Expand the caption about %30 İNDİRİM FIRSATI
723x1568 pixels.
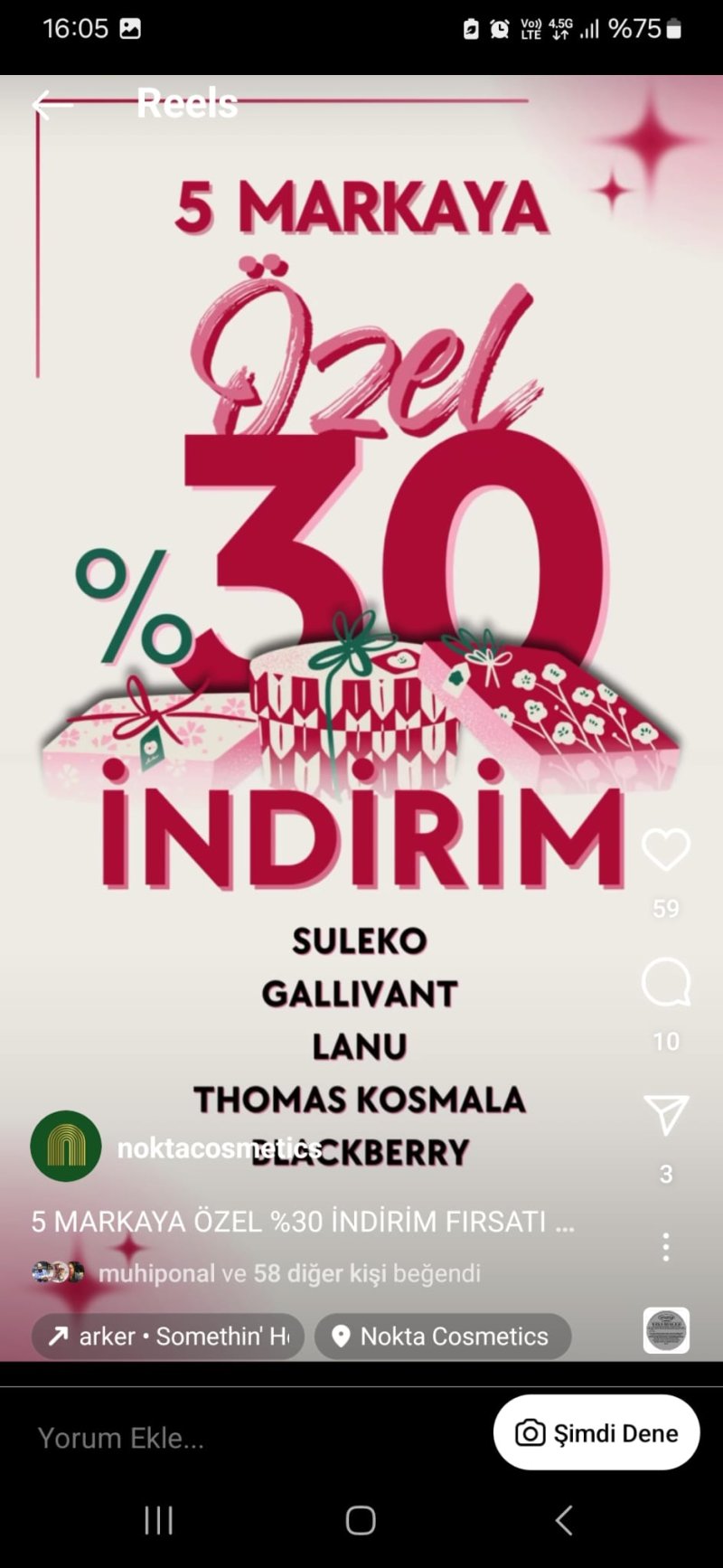[303, 1222]
